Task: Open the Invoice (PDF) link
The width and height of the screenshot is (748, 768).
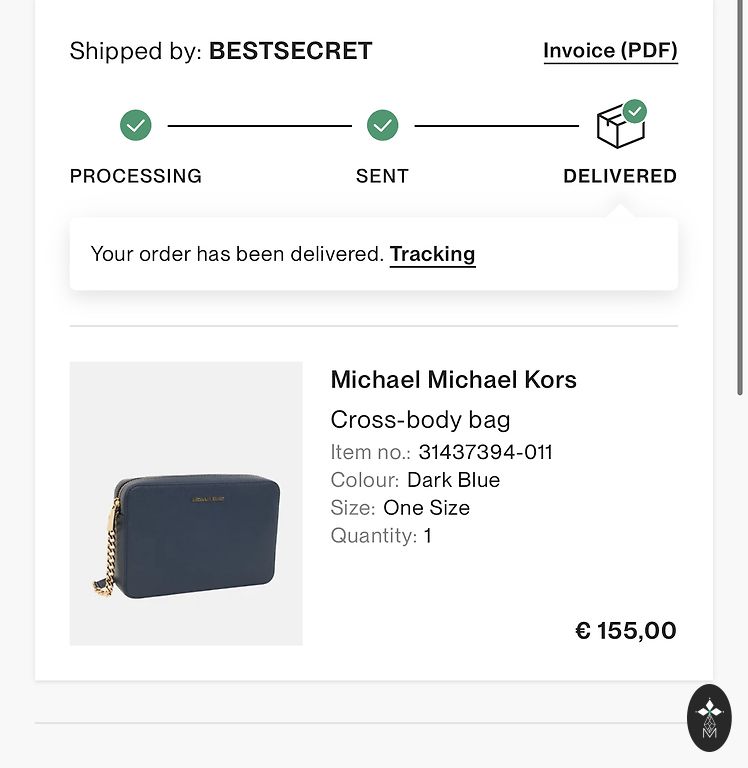Action: [610, 51]
